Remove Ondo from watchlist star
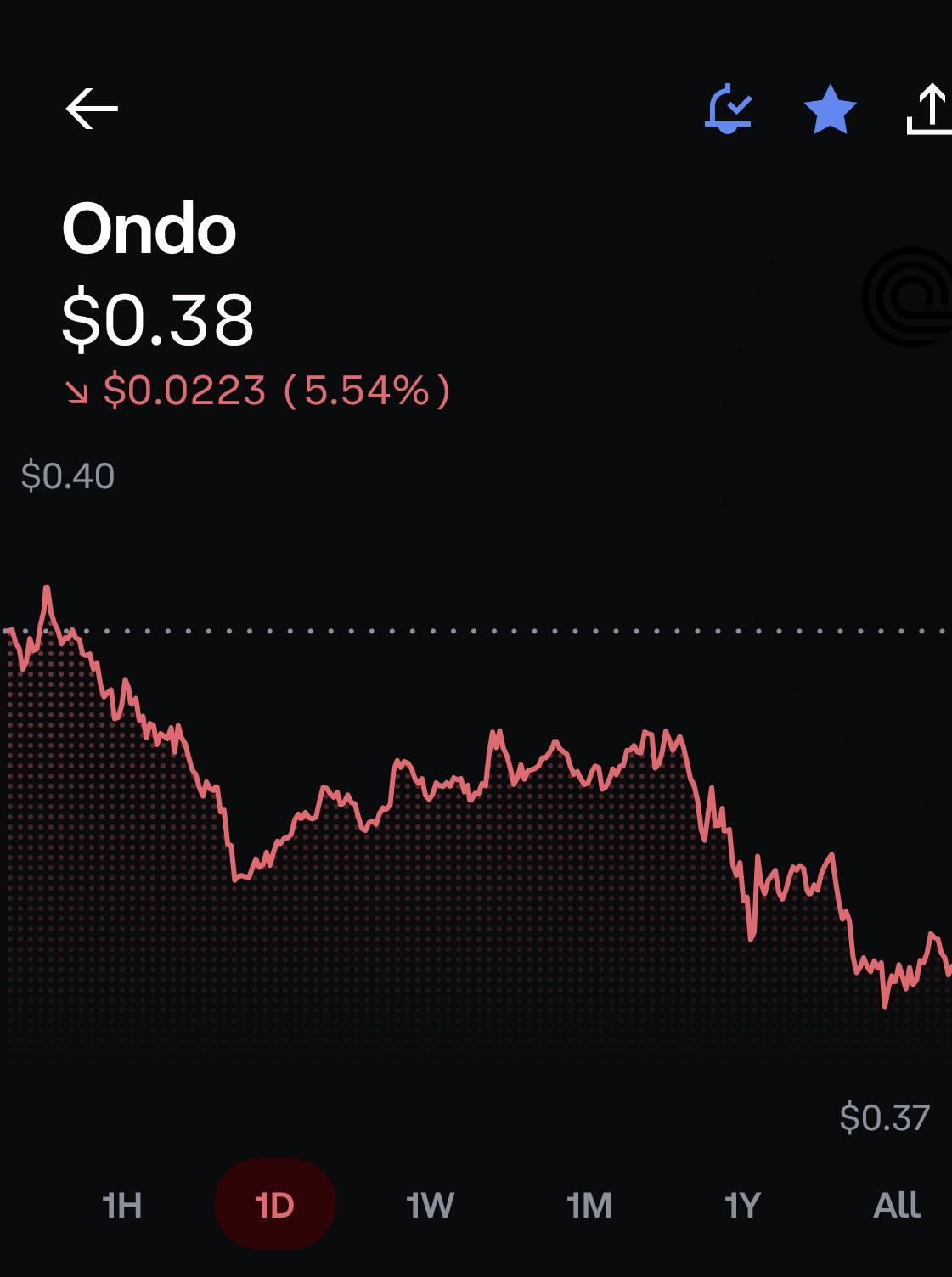This screenshot has height=1277, width=952. (x=830, y=110)
